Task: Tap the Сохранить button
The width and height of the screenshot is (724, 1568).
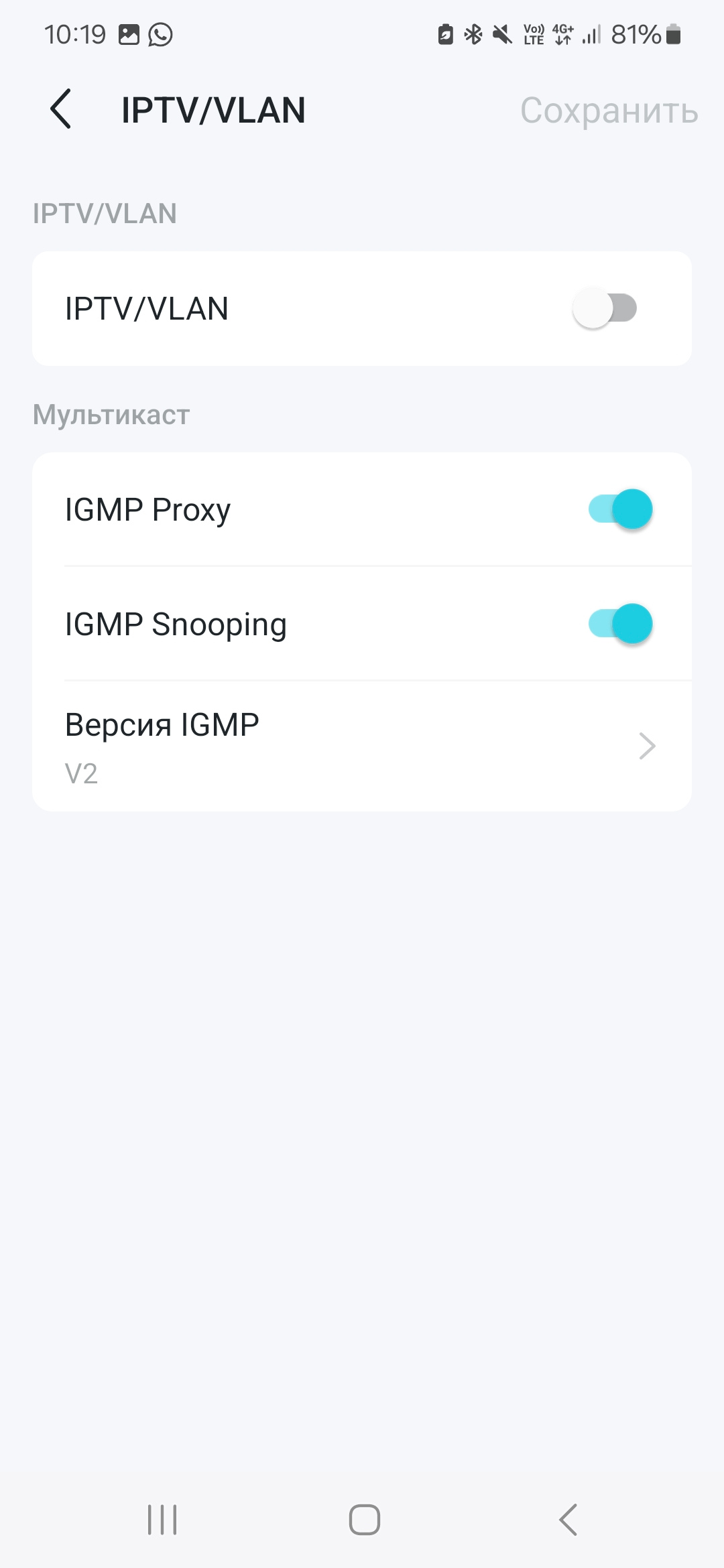Action: pyautogui.click(x=609, y=111)
